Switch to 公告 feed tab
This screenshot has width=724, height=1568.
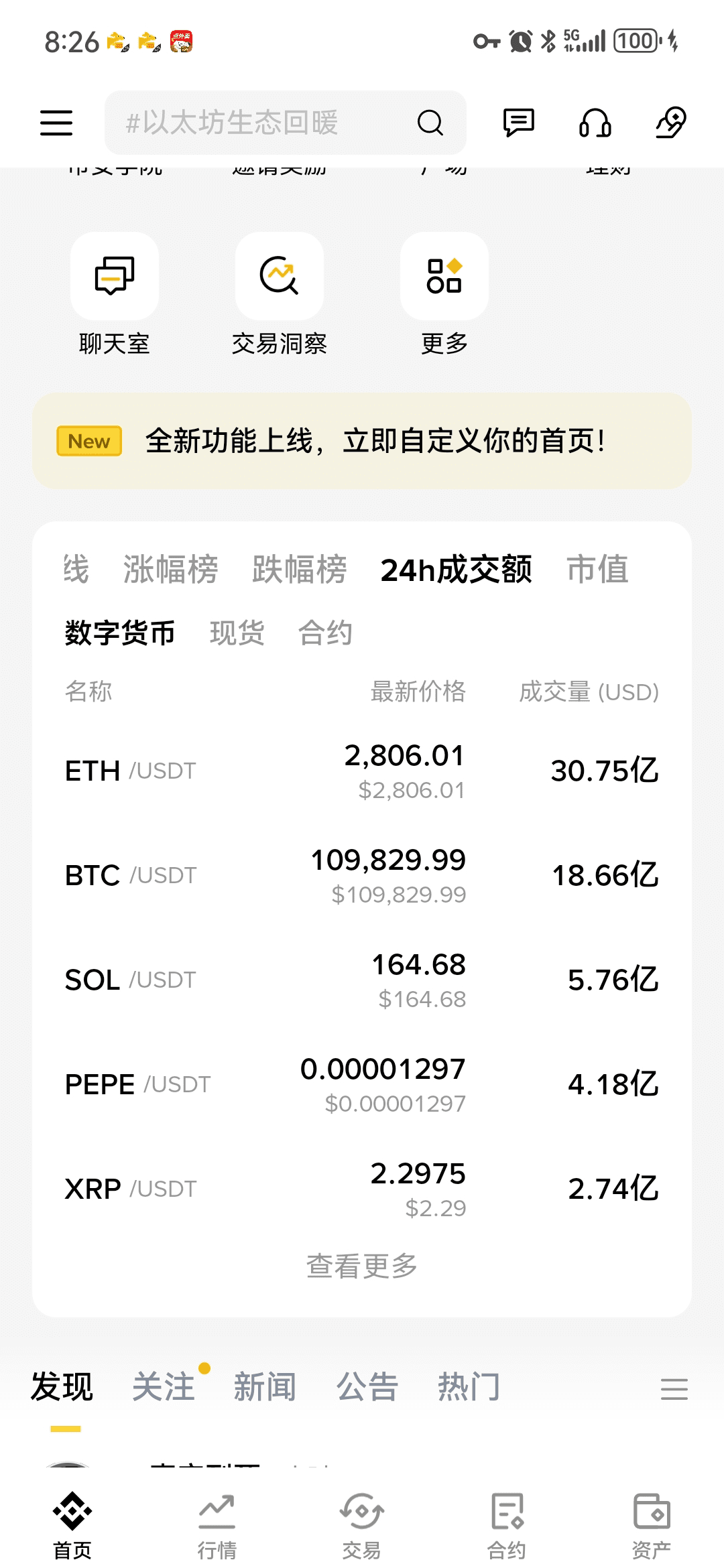[x=367, y=1386]
